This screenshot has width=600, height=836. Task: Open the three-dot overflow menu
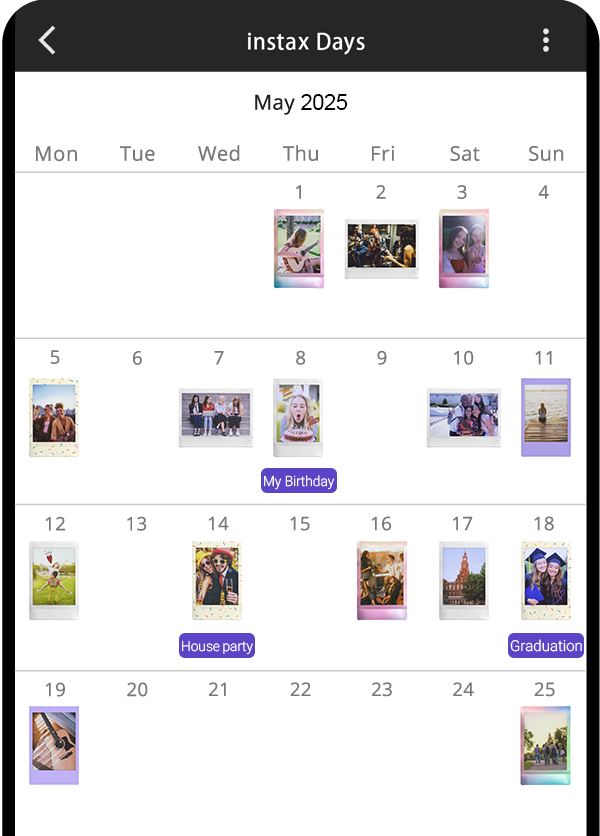(x=545, y=40)
